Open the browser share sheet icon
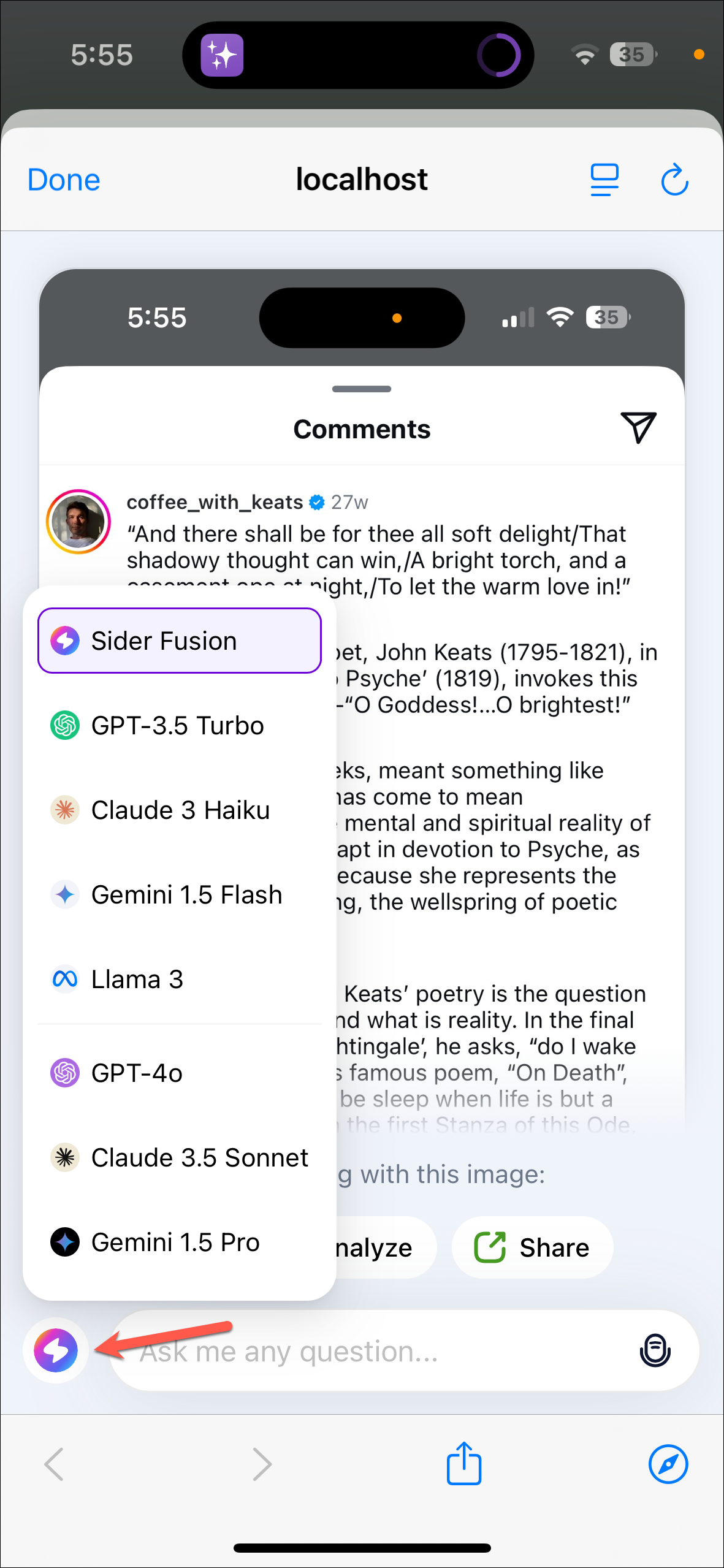The image size is (724, 1568). [464, 1464]
